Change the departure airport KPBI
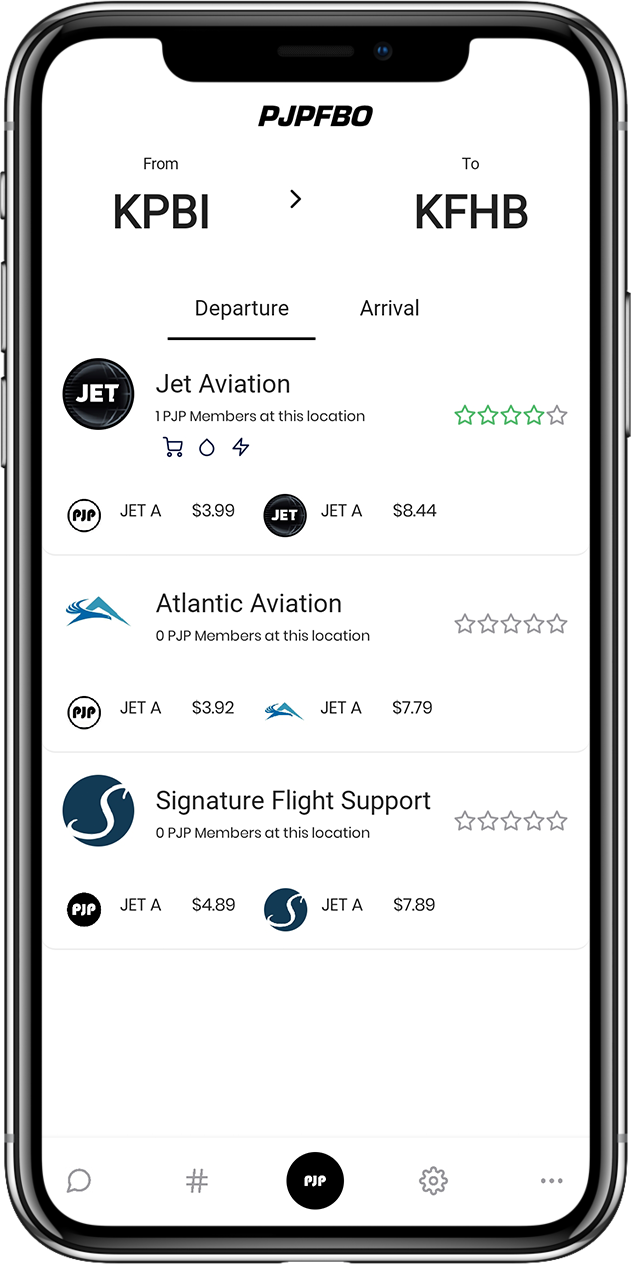The image size is (631, 1266). click(161, 212)
